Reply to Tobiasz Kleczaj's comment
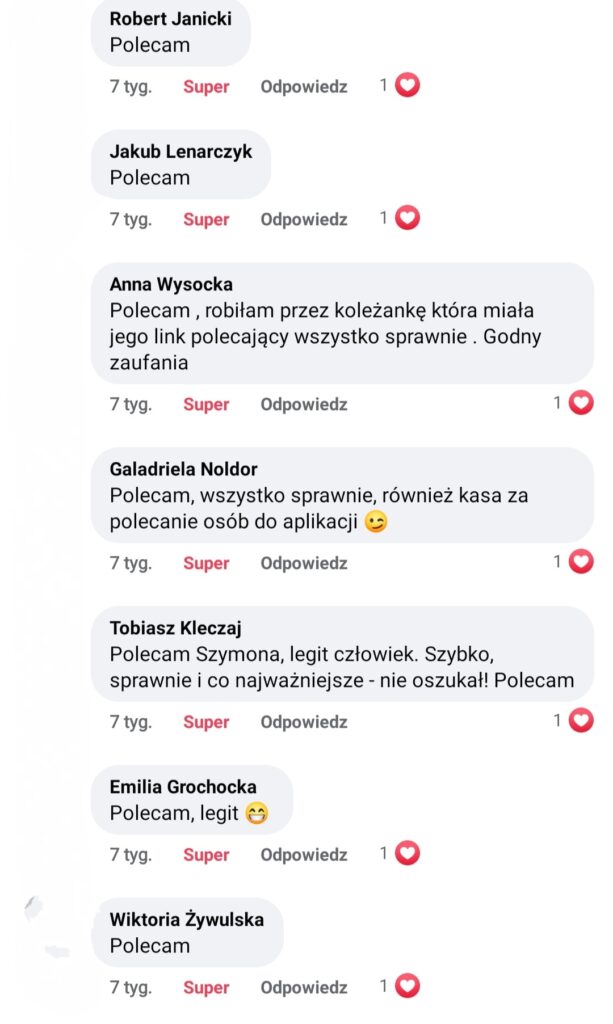This screenshot has width=613, height=1024. tap(304, 722)
